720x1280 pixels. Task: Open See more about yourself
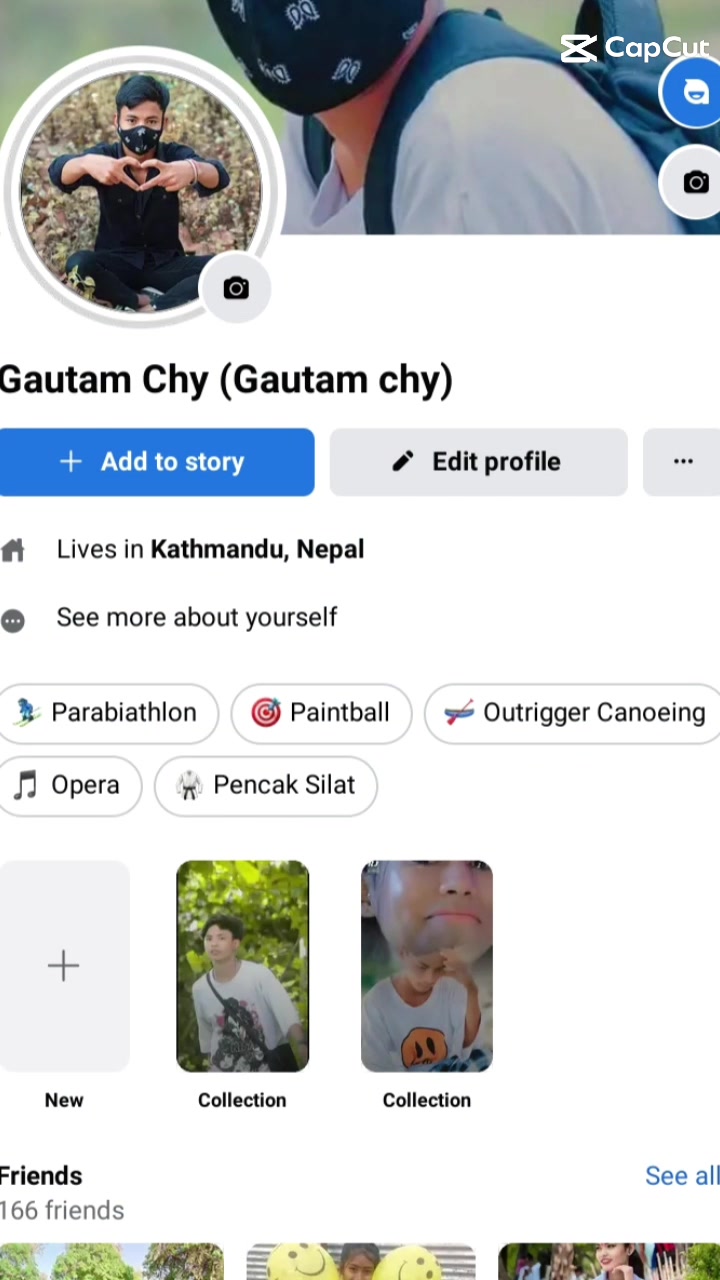[x=196, y=618]
